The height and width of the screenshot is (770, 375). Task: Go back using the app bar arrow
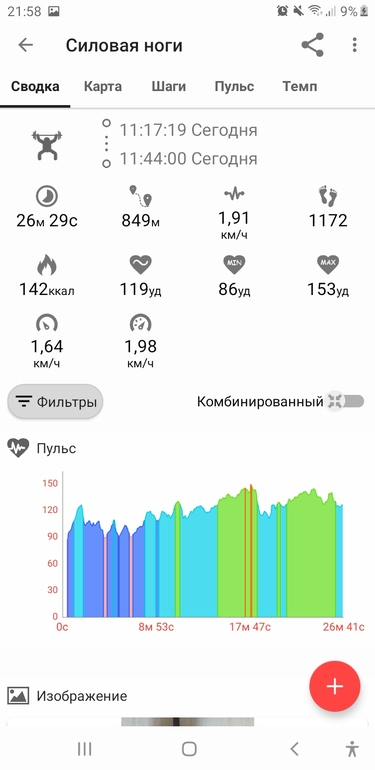(x=26, y=45)
